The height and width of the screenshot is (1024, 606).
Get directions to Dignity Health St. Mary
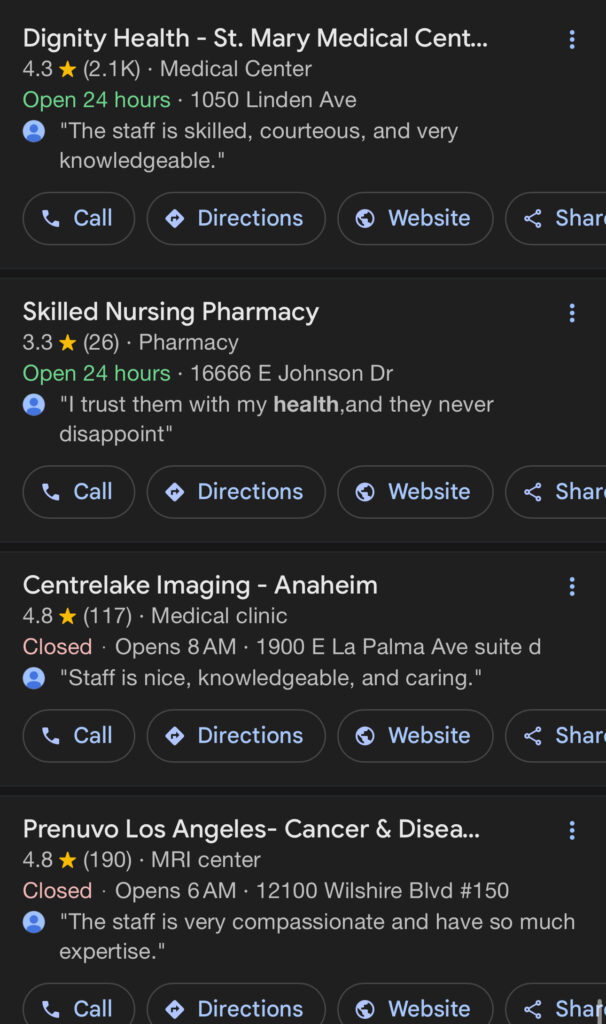236,218
